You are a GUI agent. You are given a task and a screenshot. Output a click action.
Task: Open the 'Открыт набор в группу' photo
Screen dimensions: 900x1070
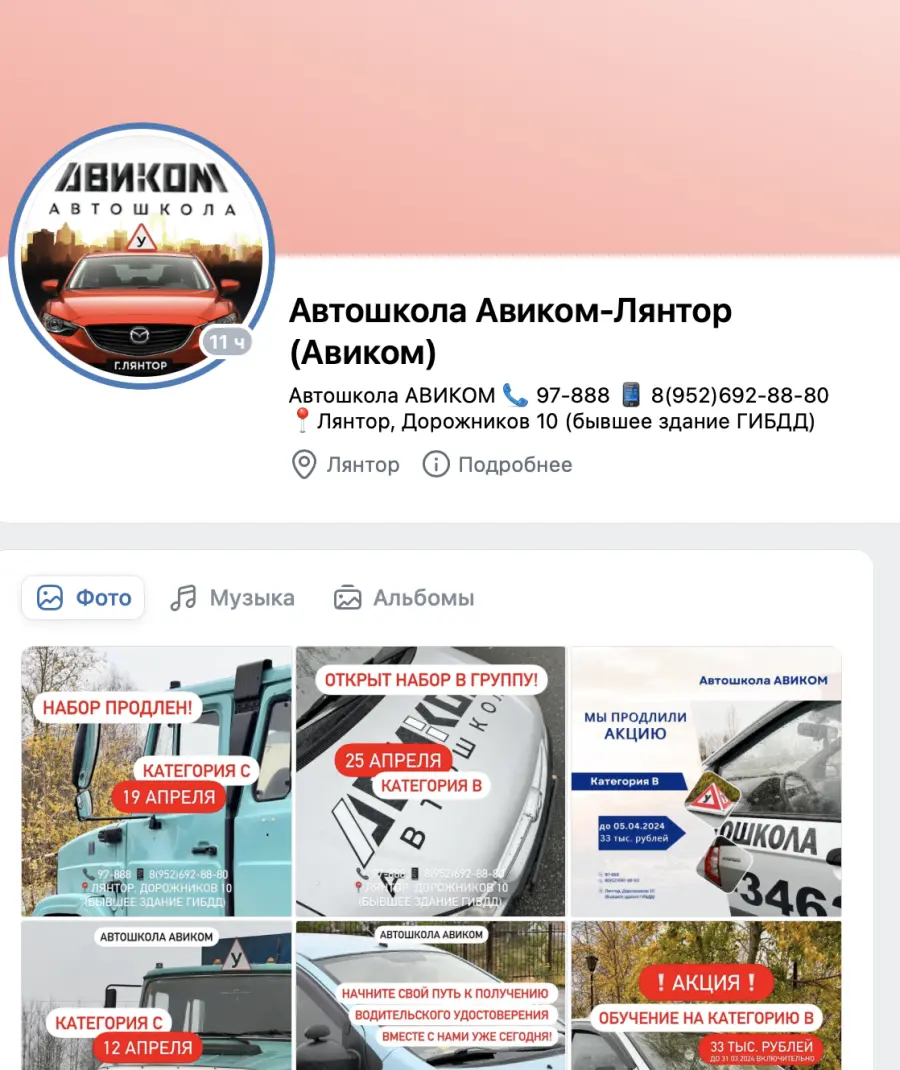430,781
